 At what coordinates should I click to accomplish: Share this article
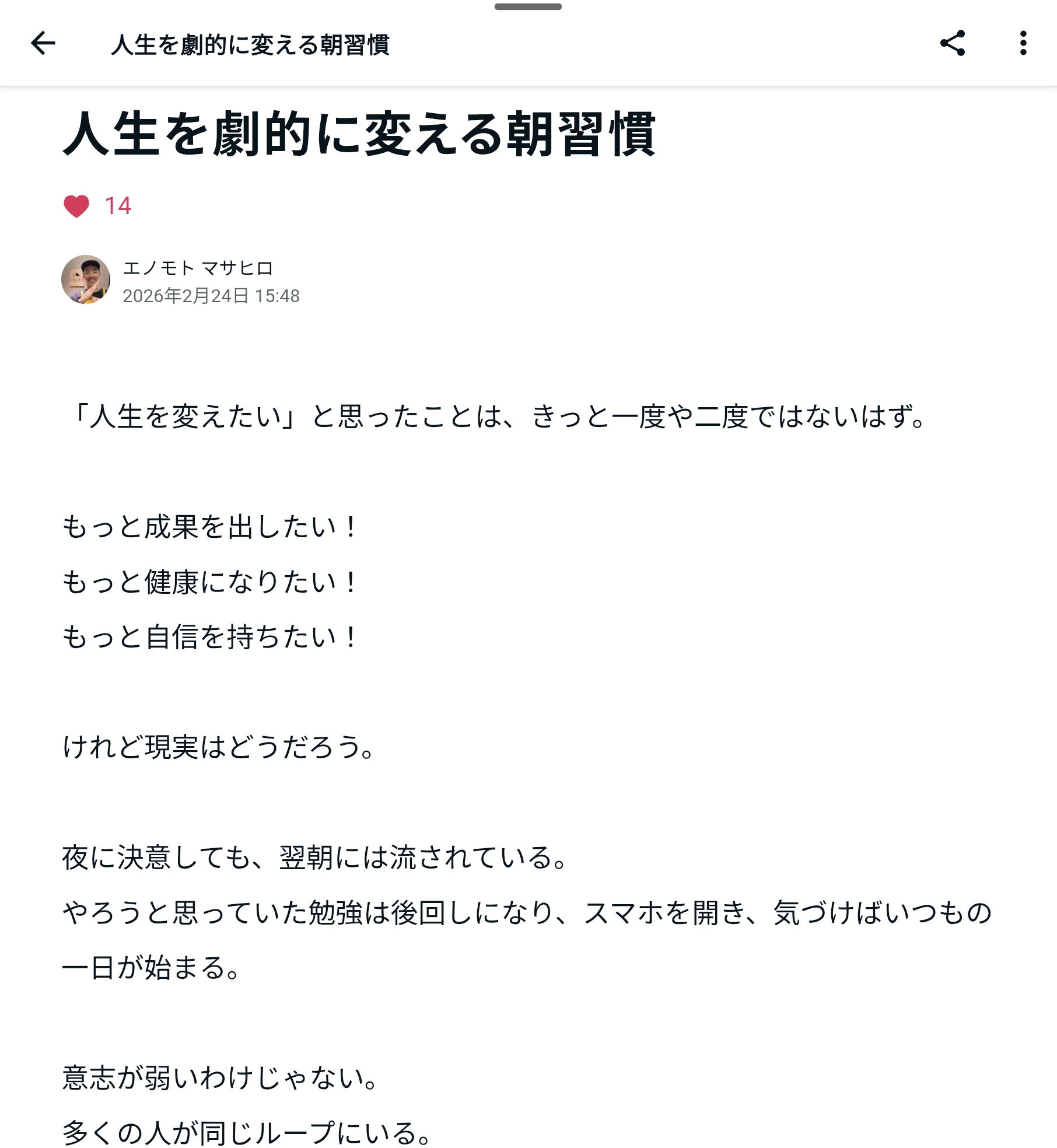point(952,44)
